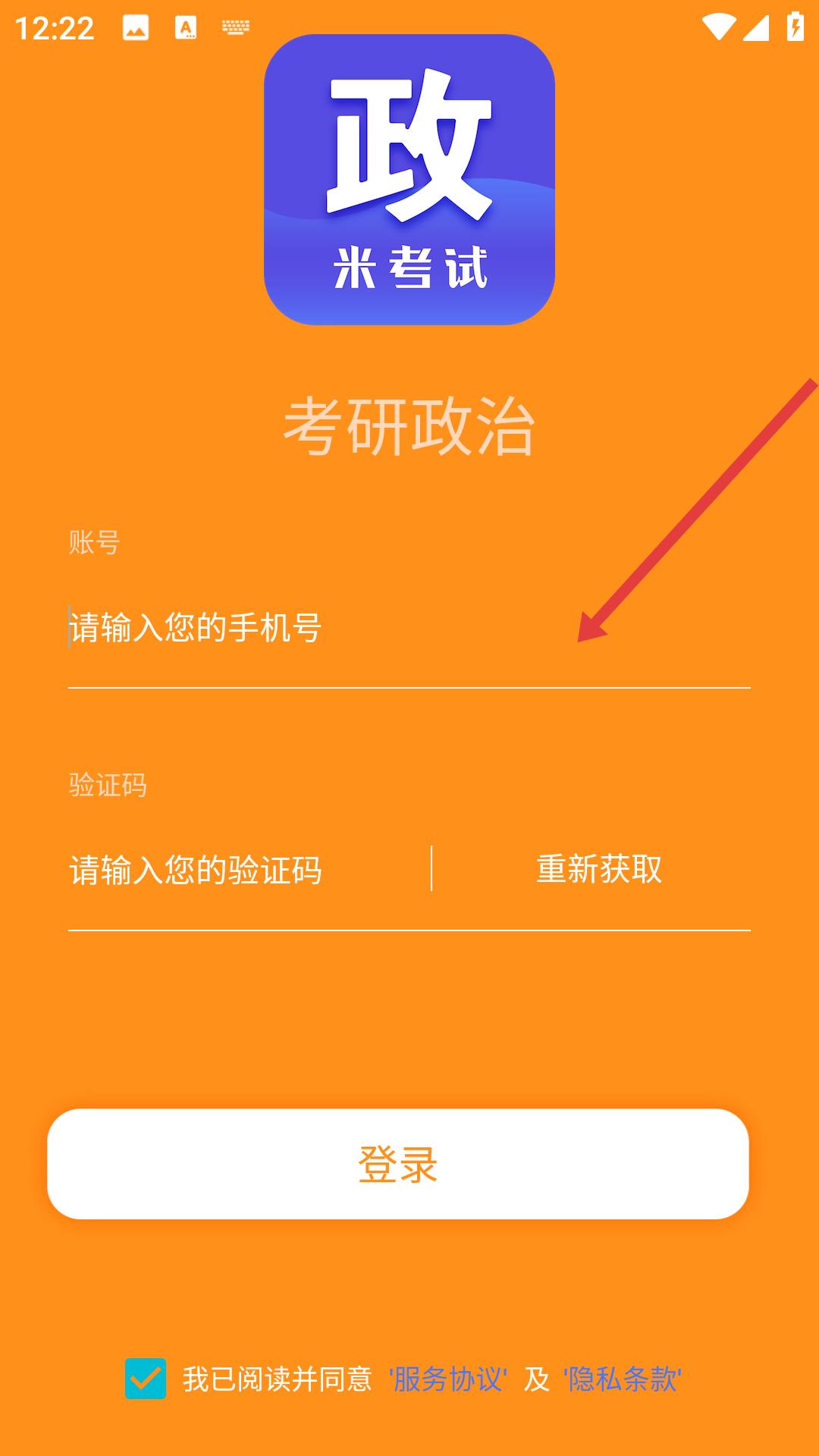Open the 服务协议 link
The image size is (819, 1456).
(448, 1379)
